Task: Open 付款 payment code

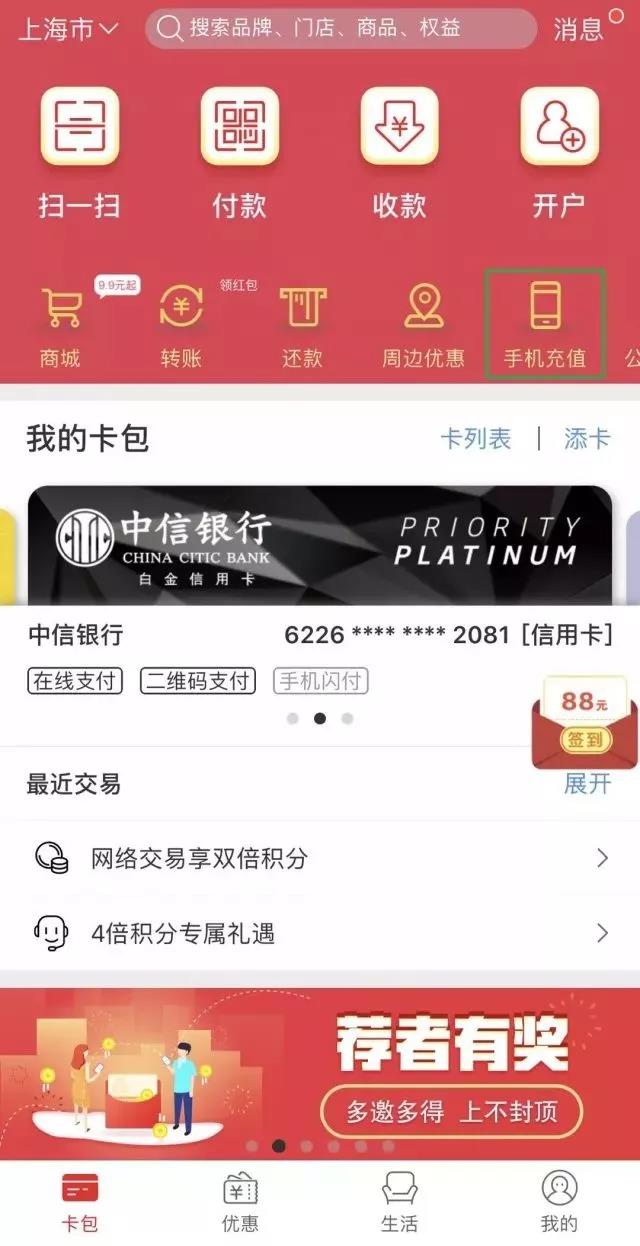Action: [239, 150]
